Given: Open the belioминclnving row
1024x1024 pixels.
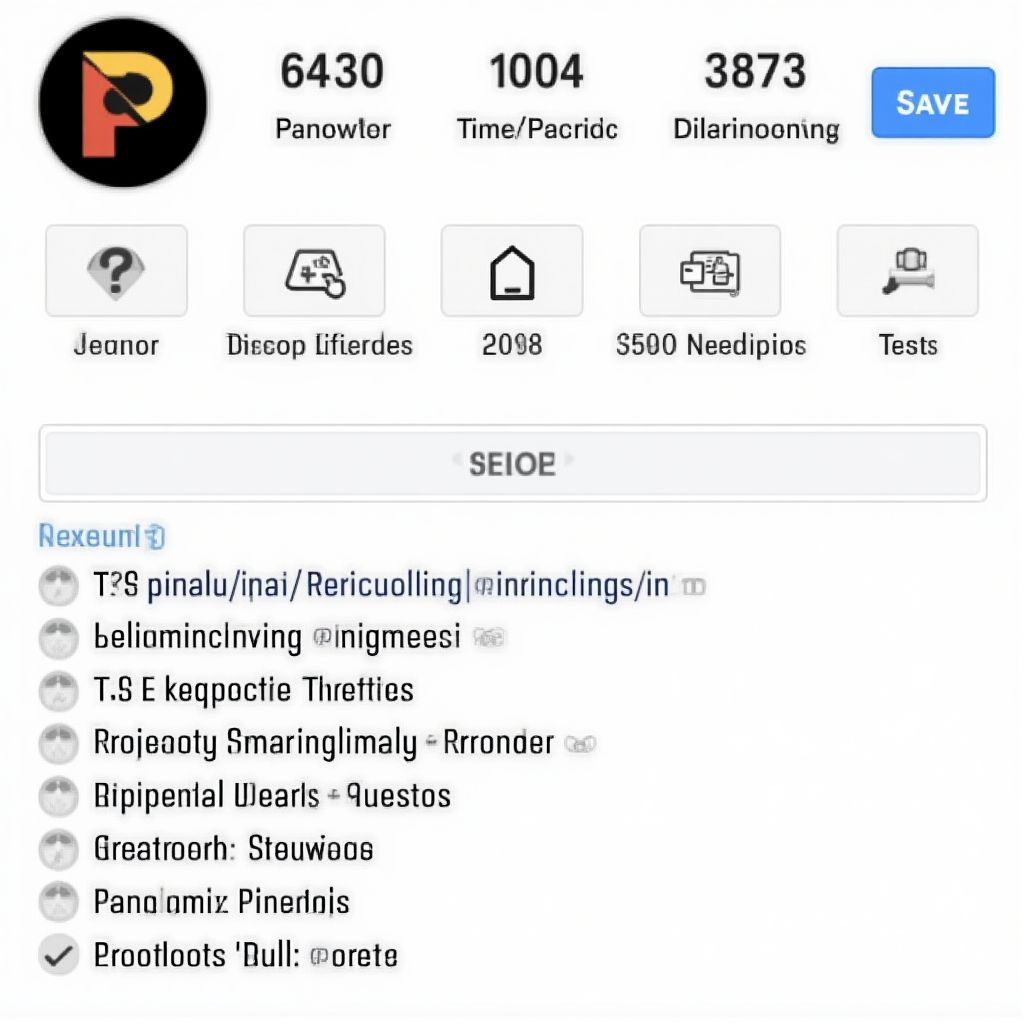Looking at the screenshot, I should (276, 636).
